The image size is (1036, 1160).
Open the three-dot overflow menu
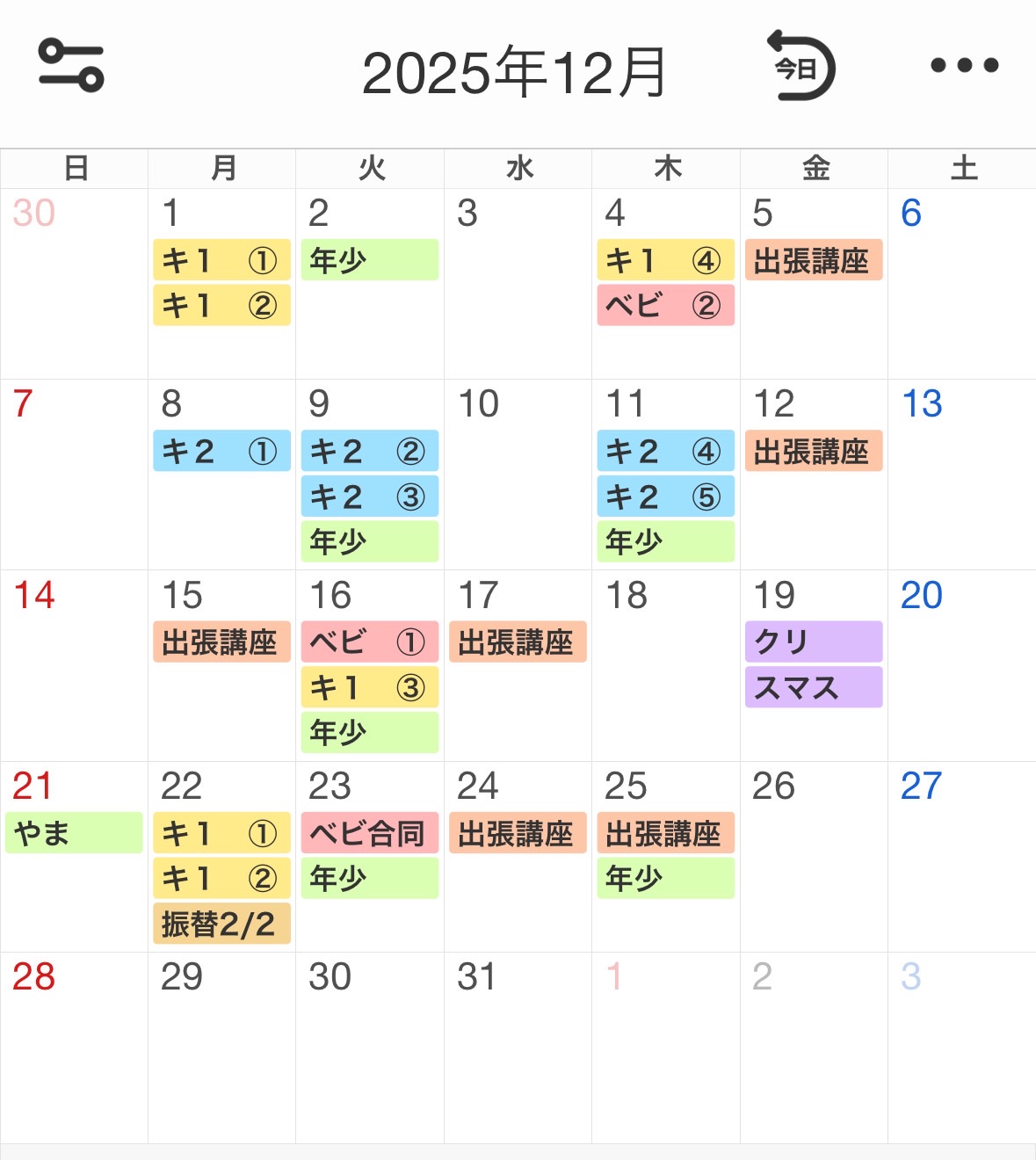[964, 65]
